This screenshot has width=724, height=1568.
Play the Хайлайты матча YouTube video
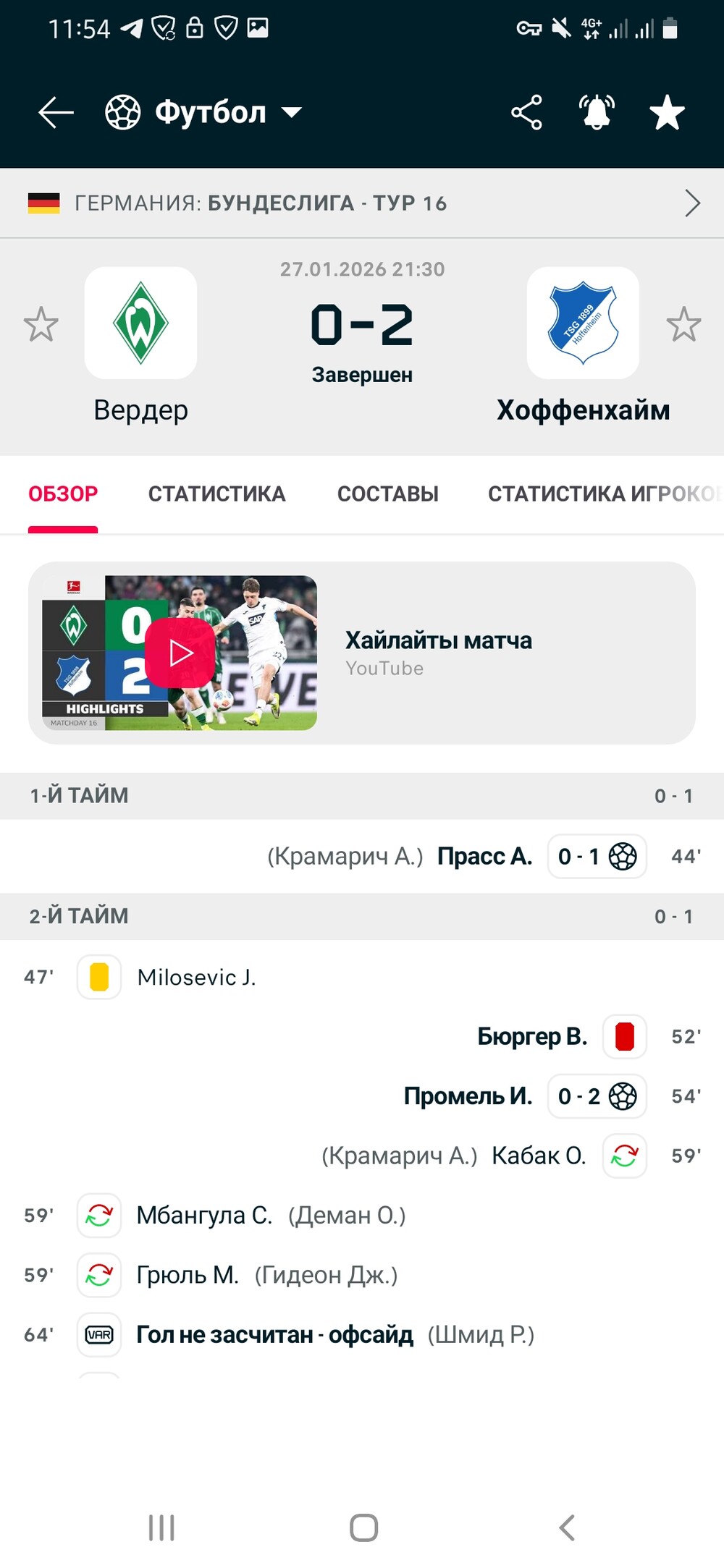tap(180, 653)
